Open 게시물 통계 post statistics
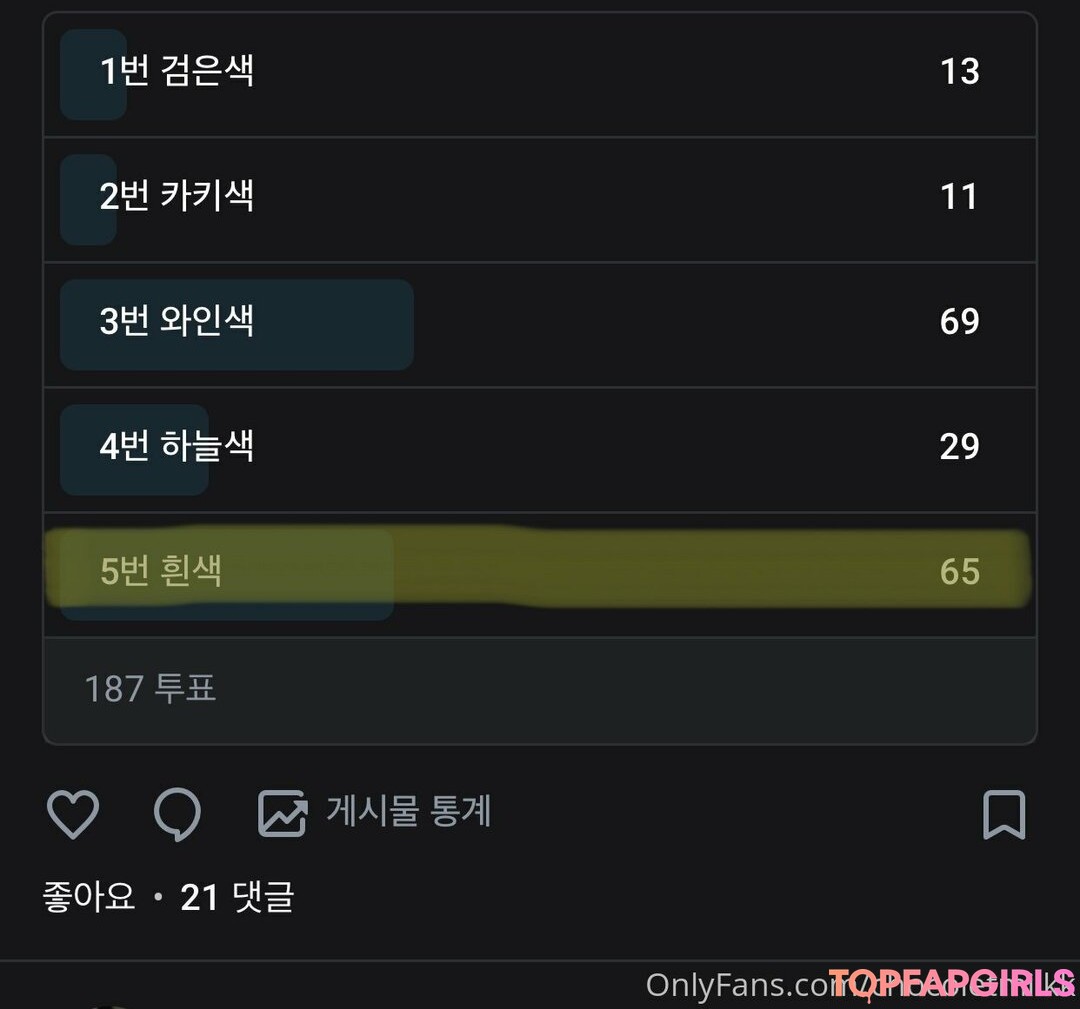The image size is (1080, 1009). [376, 812]
